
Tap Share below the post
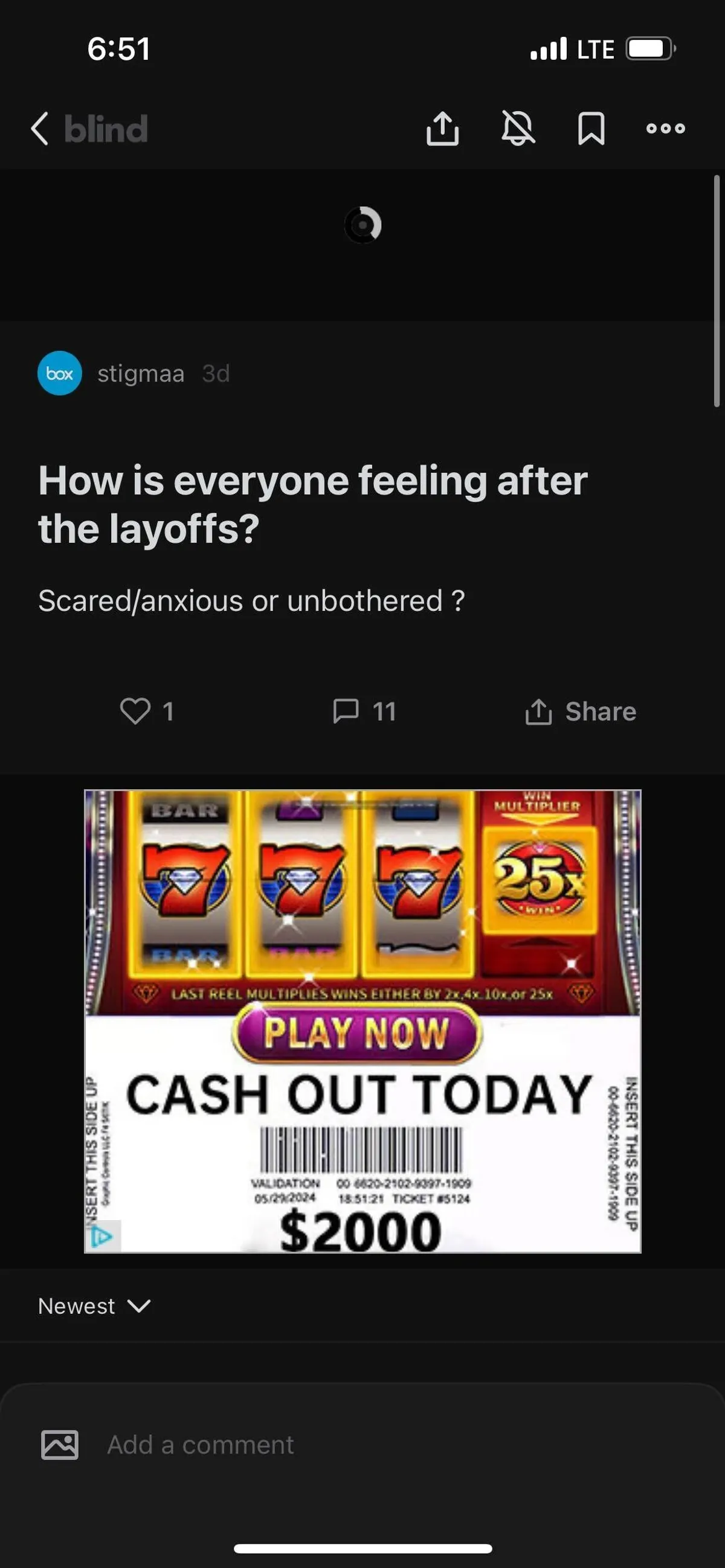click(x=581, y=711)
